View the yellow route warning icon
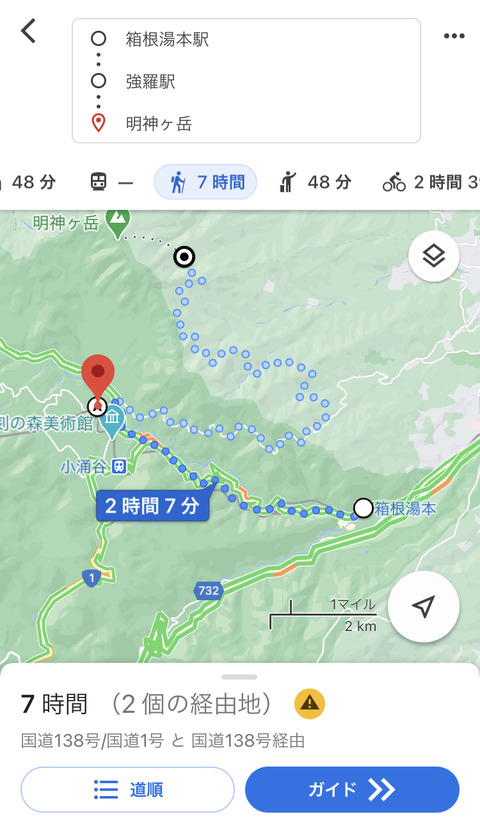The height and width of the screenshot is (828, 480). click(309, 703)
